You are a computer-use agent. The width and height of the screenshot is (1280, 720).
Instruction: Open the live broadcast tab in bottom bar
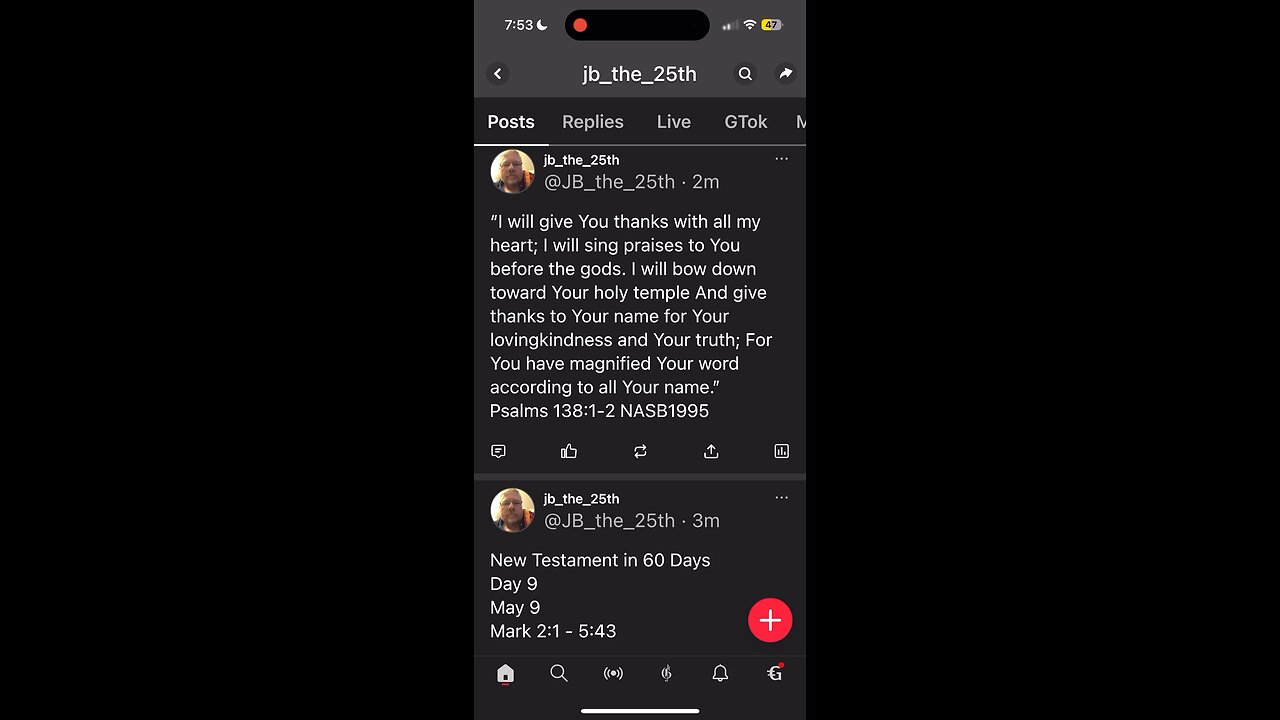point(613,674)
